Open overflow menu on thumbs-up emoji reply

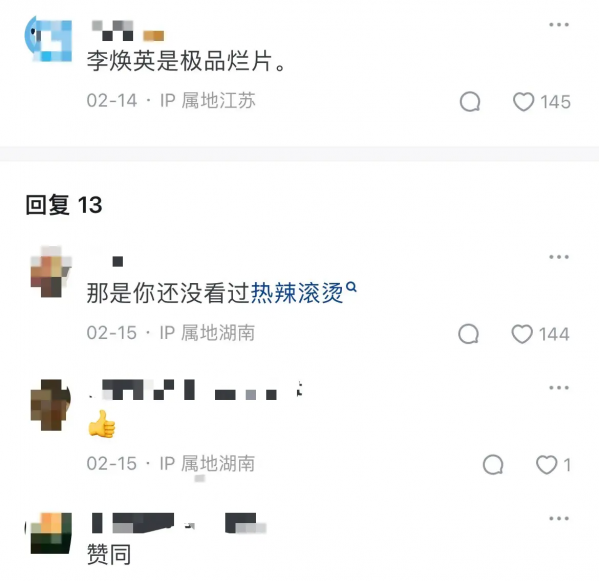(x=559, y=388)
